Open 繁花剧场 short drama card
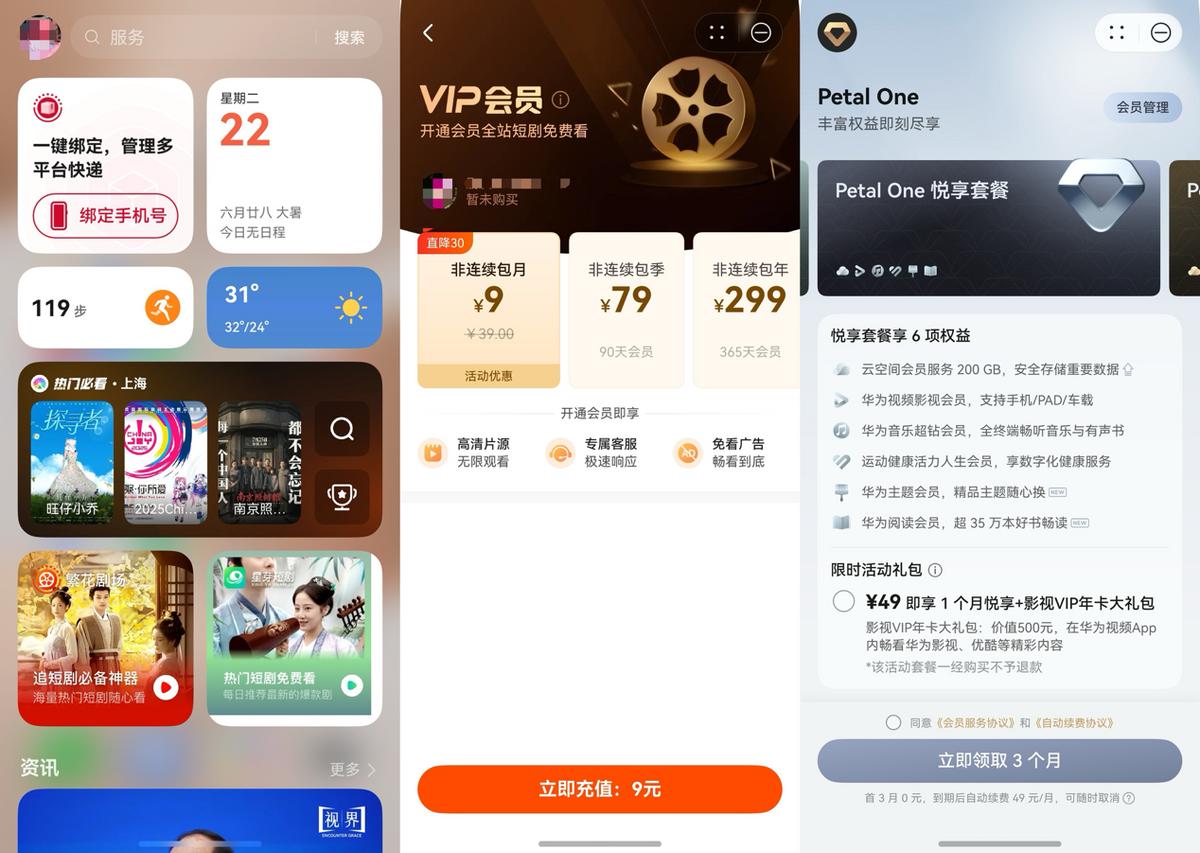The image size is (1200, 853). (x=105, y=637)
